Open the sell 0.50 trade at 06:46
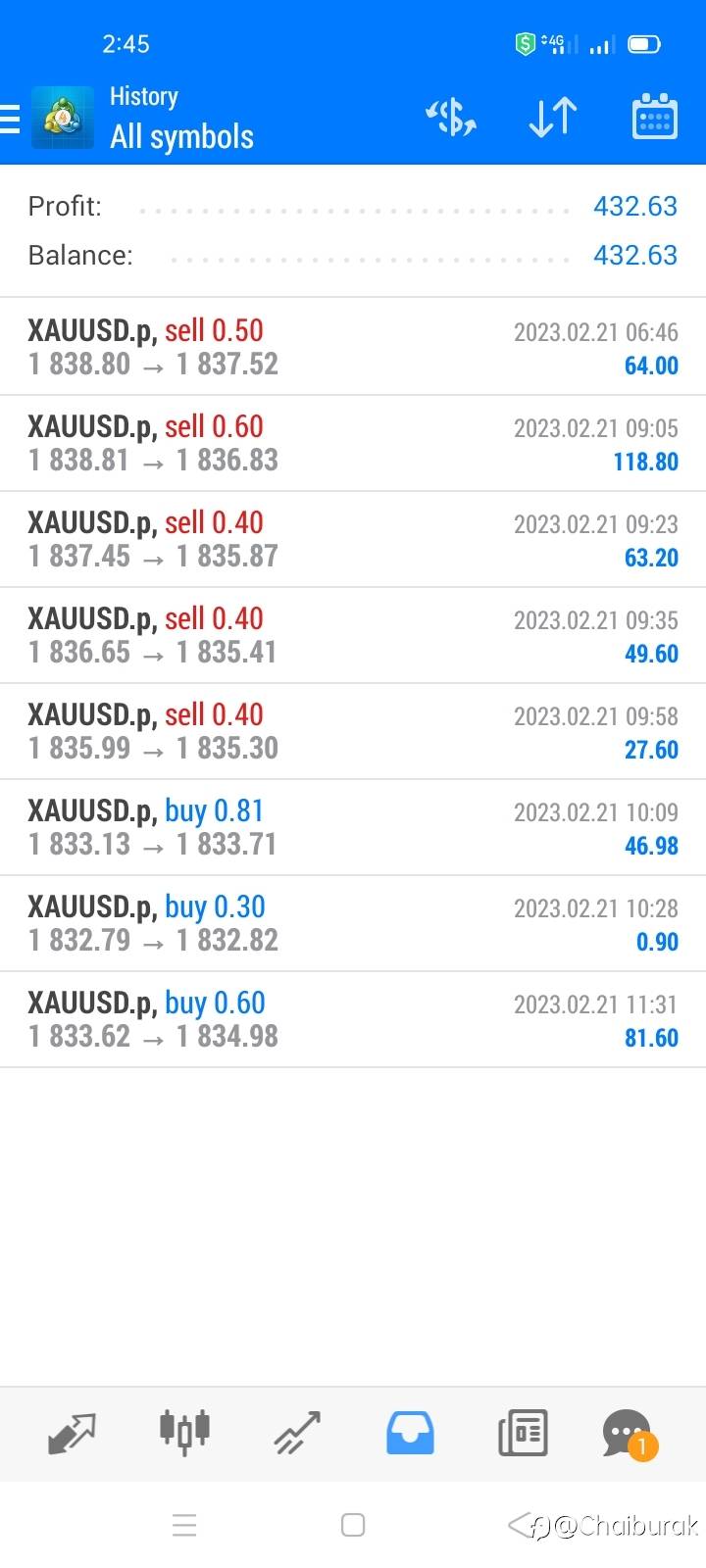Viewport: 706px width, 1568px height. click(x=353, y=347)
